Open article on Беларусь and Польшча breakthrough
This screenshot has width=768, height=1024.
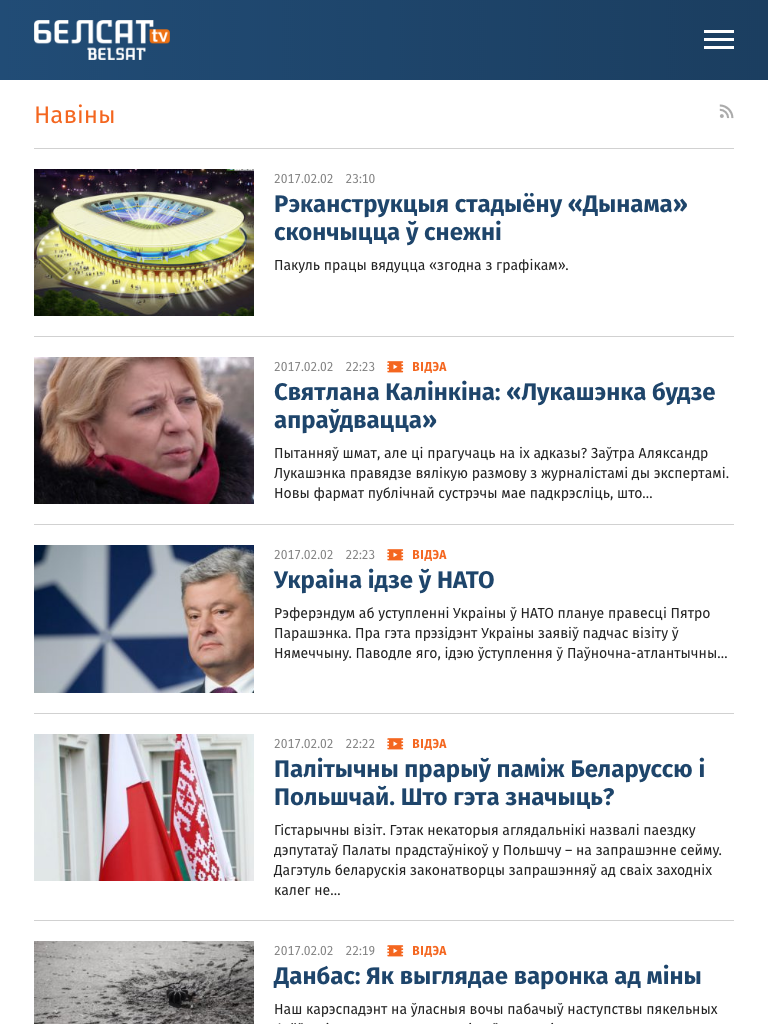pyautogui.click(x=489, y=783)
